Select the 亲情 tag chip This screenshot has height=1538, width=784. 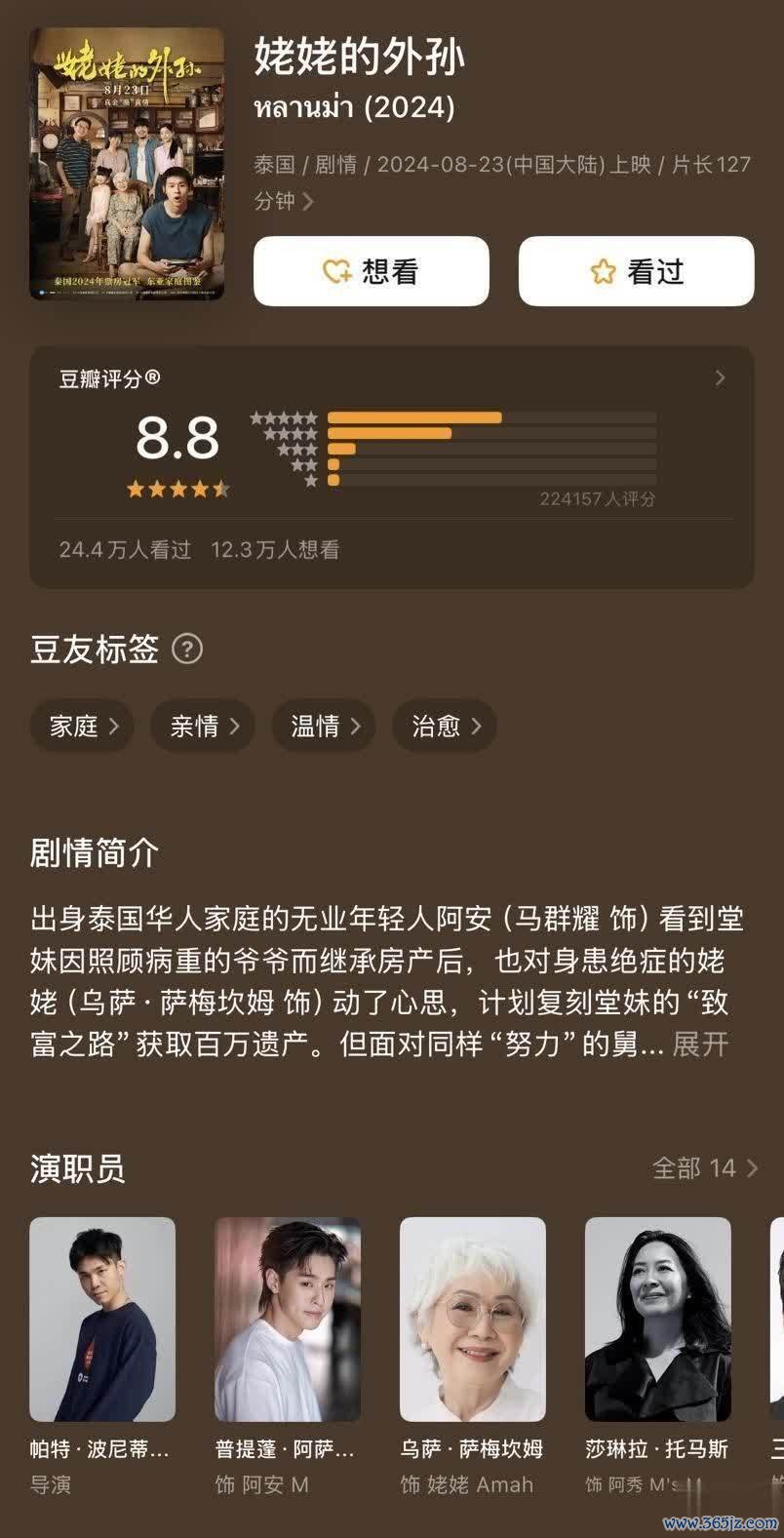click(203, 726)
